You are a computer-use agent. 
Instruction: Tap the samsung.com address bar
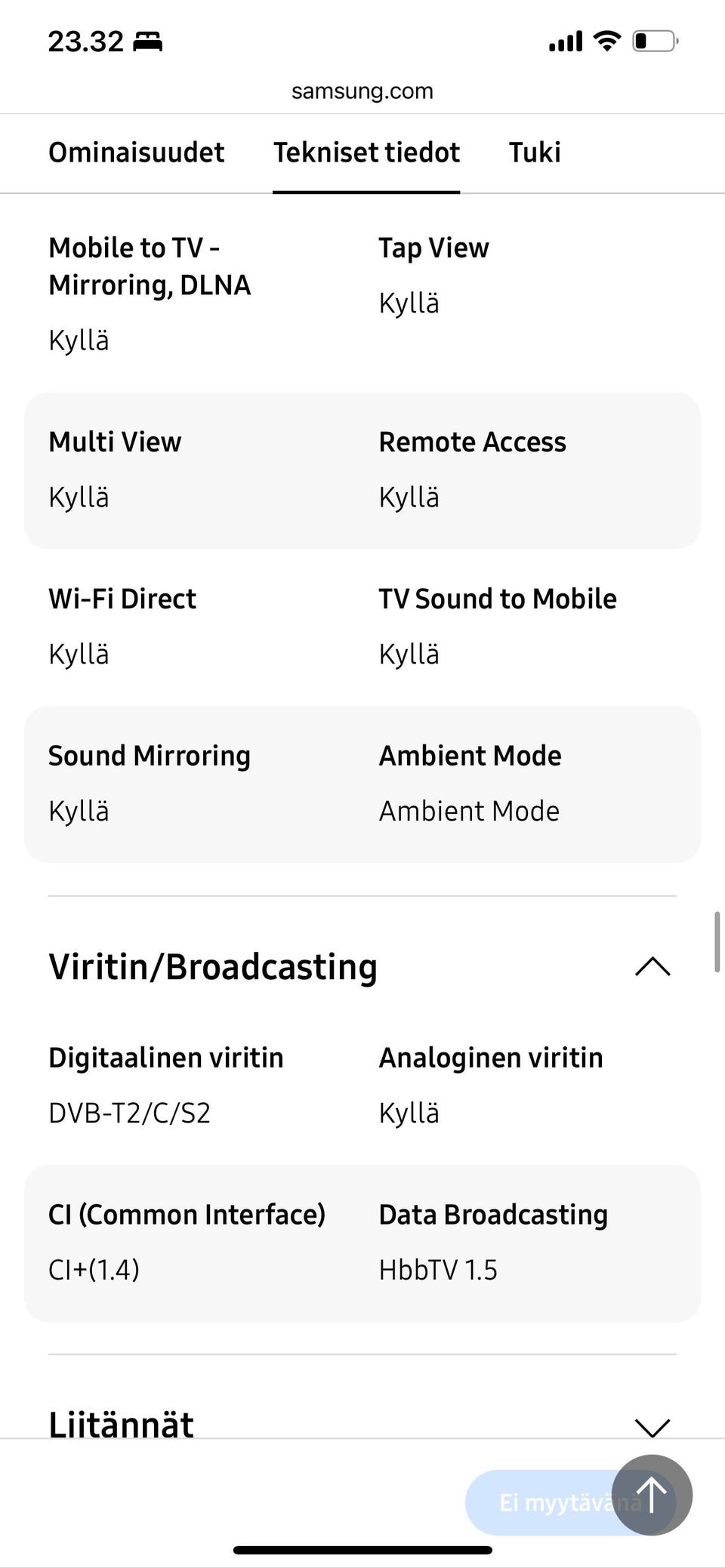pyautogui.click(x=362, y=91)
